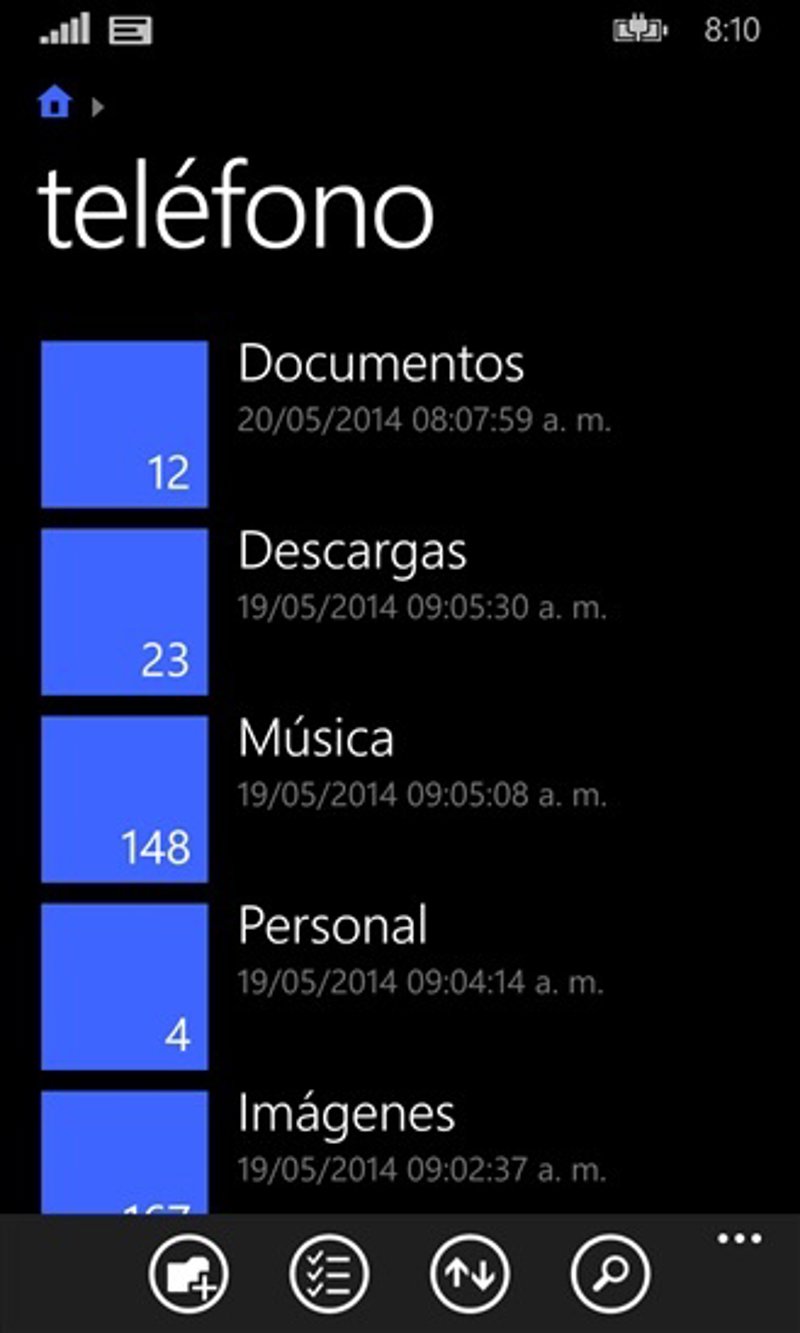Open the Música folder
The width and height of the screenshot is (800, 1333).
point(316,739)
